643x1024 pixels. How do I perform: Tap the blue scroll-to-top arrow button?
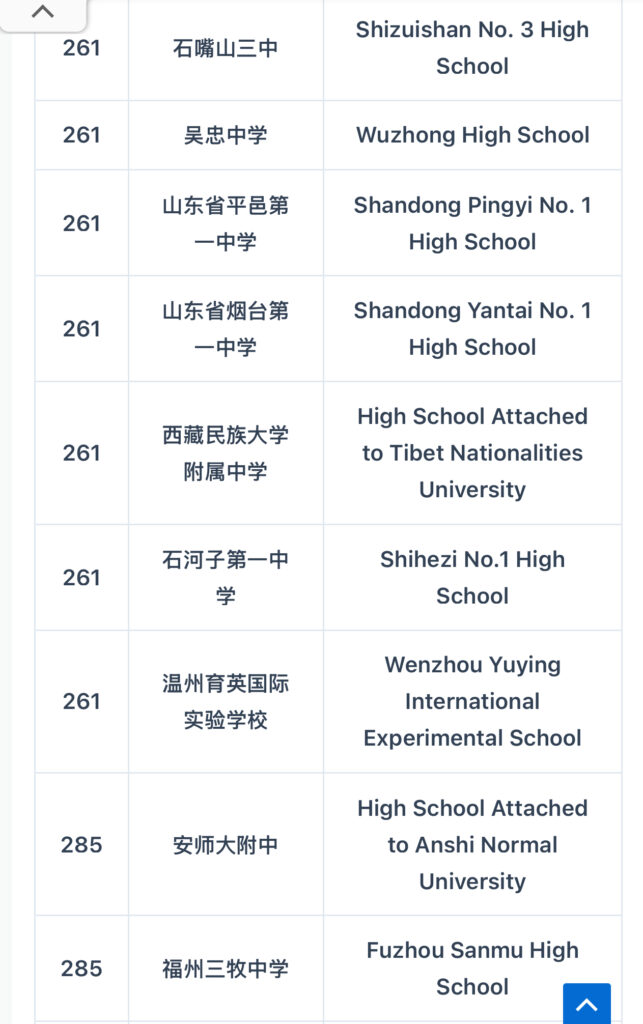pos(587,1003)
